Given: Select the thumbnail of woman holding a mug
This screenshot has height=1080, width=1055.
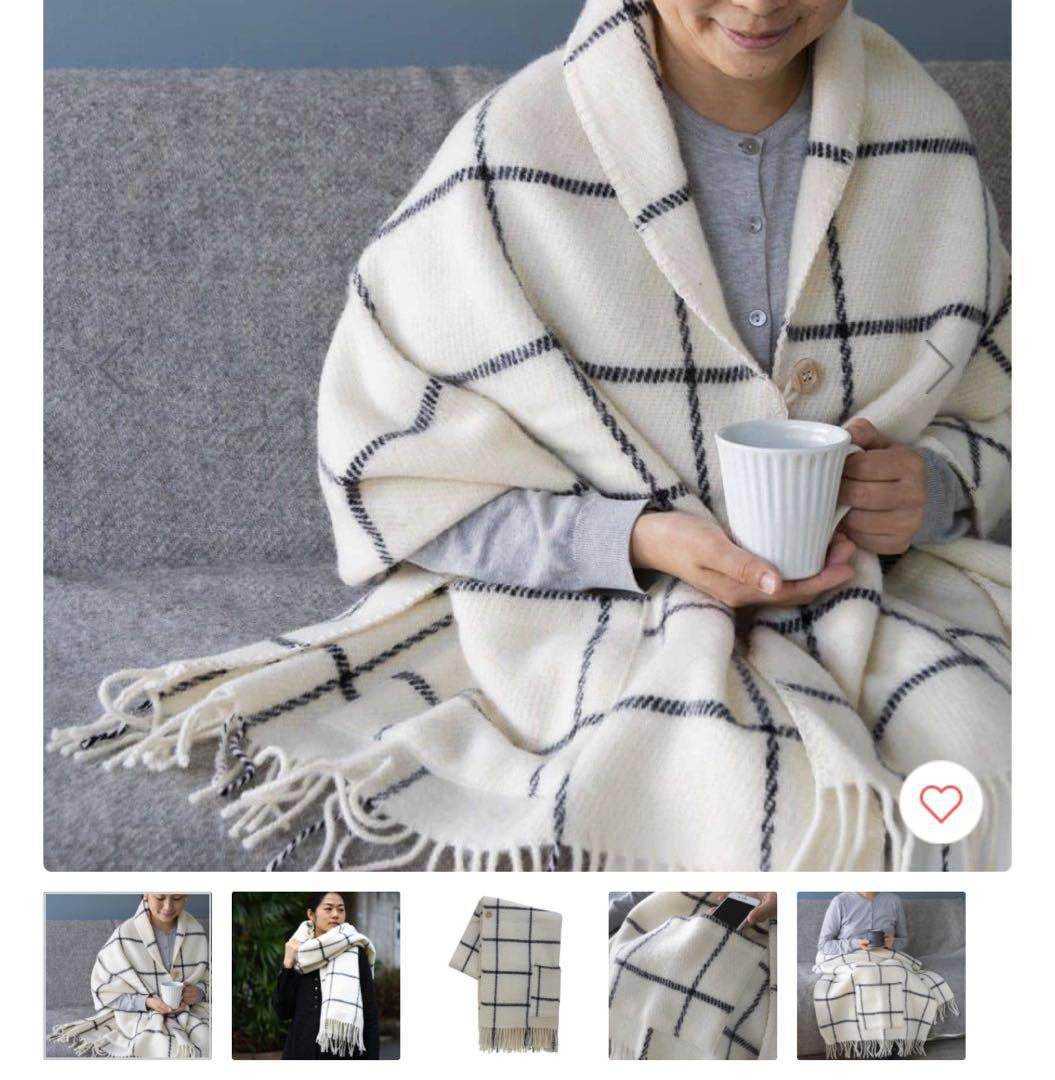Looking at the screenshot, I should pos(127,975).
